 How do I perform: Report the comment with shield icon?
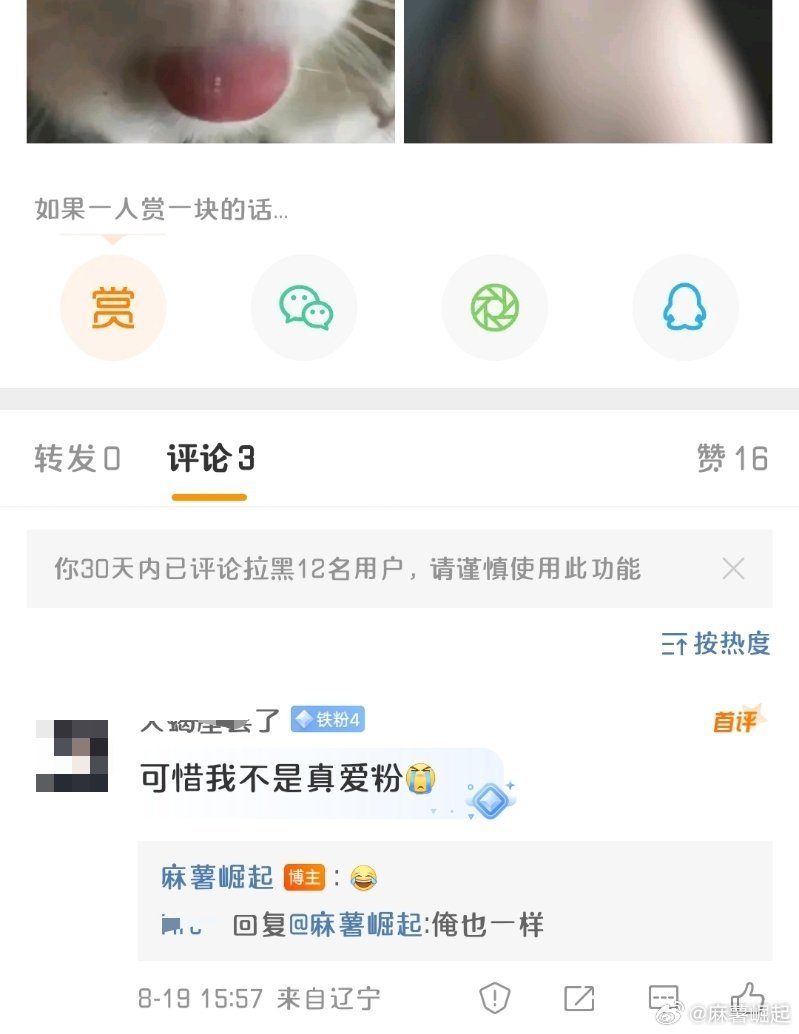(494, 997)
